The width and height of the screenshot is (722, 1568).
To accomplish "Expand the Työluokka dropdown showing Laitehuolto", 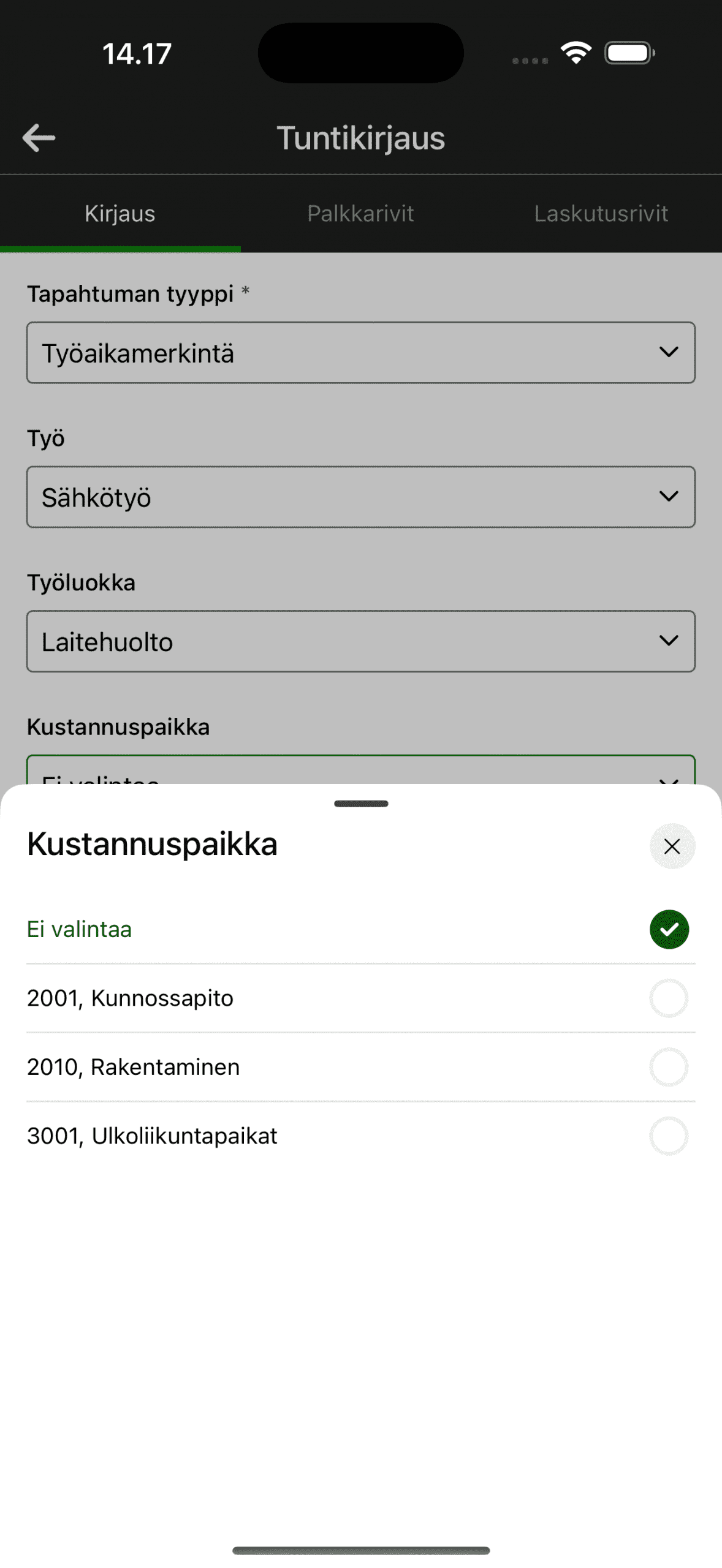I will pos(360,641).
